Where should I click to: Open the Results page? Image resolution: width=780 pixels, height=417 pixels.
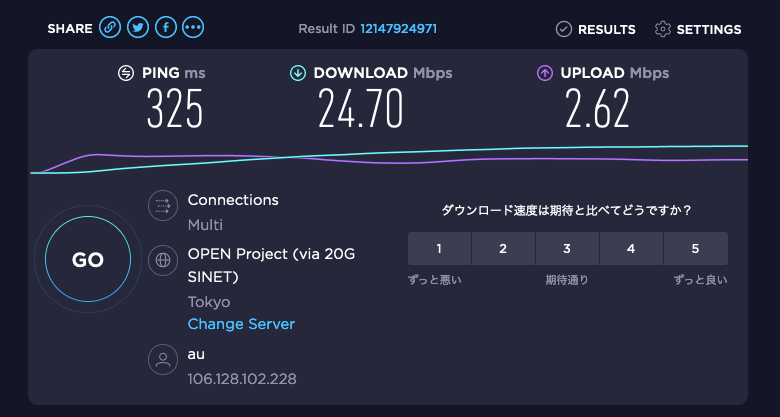pos(595,29)
